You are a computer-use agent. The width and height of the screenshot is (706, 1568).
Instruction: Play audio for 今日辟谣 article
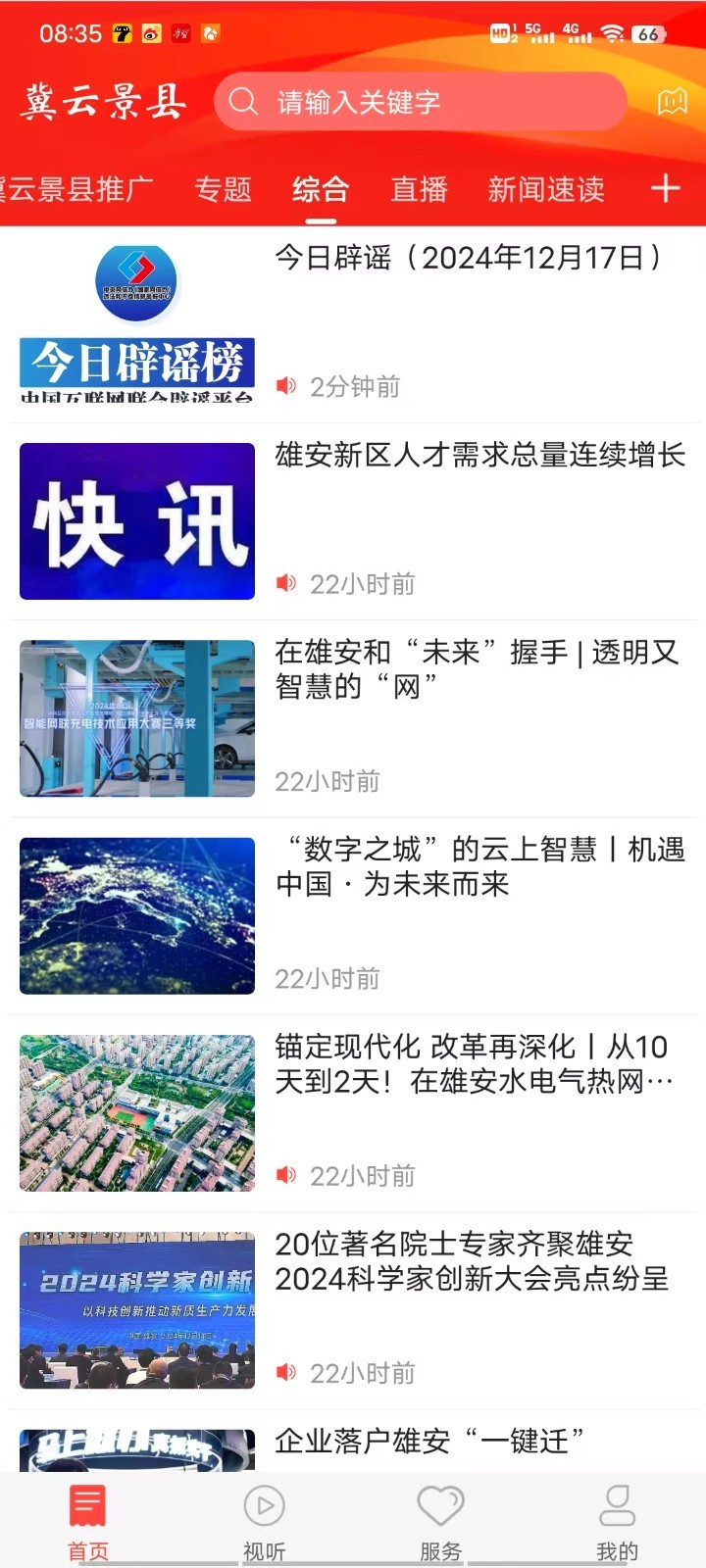286,386
